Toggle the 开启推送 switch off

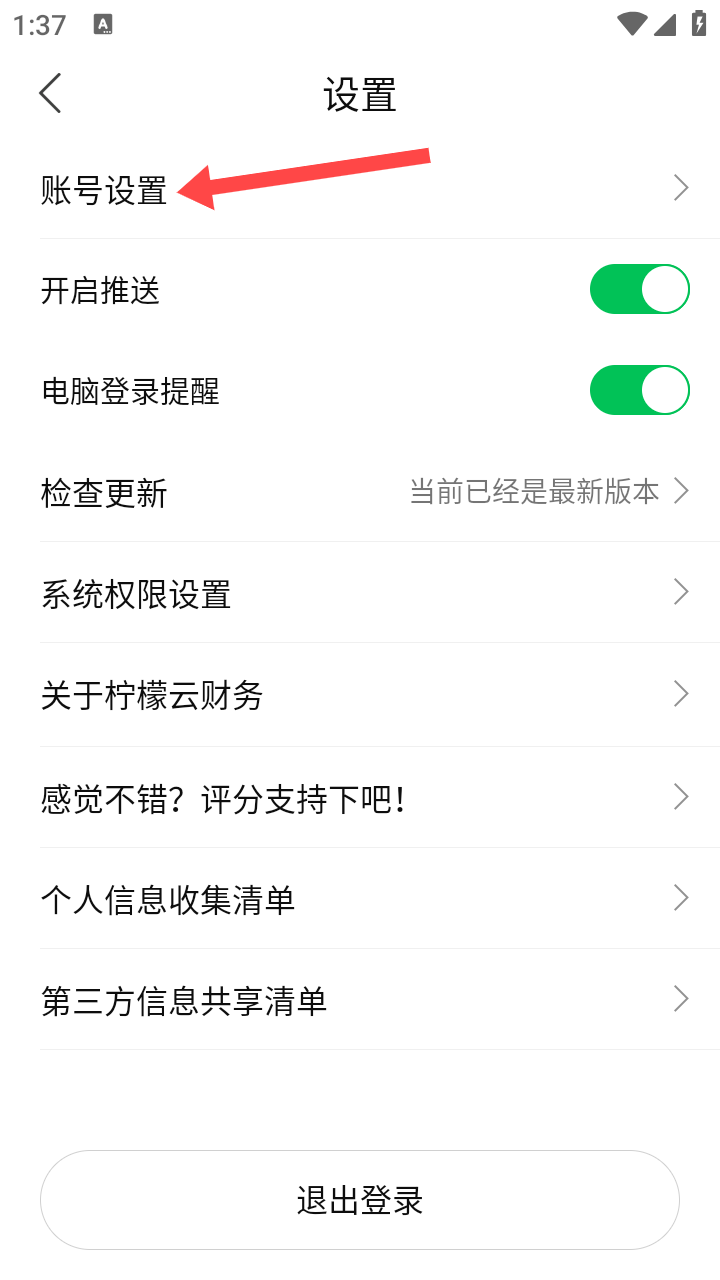[639, 290]
